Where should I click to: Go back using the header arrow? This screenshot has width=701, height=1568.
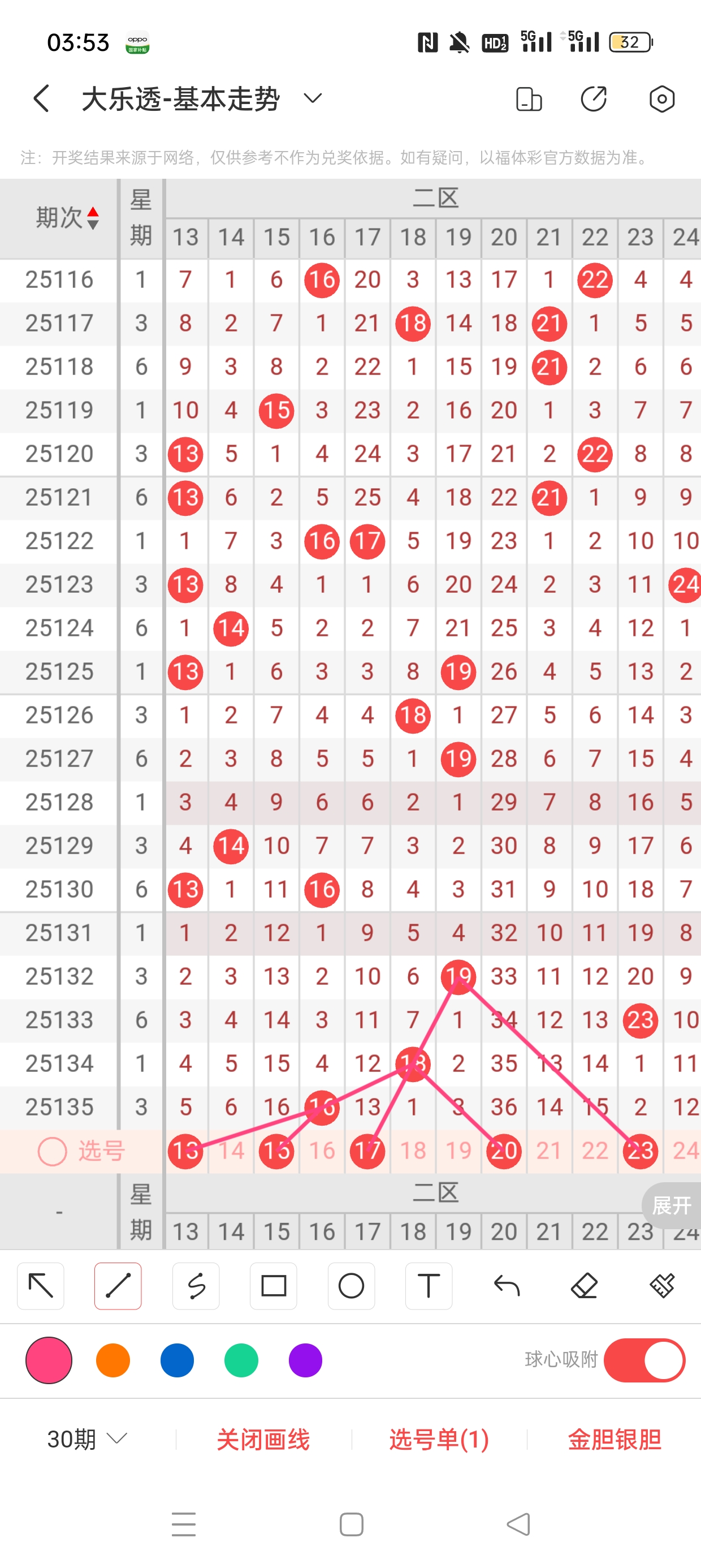(x=41, y=98)
